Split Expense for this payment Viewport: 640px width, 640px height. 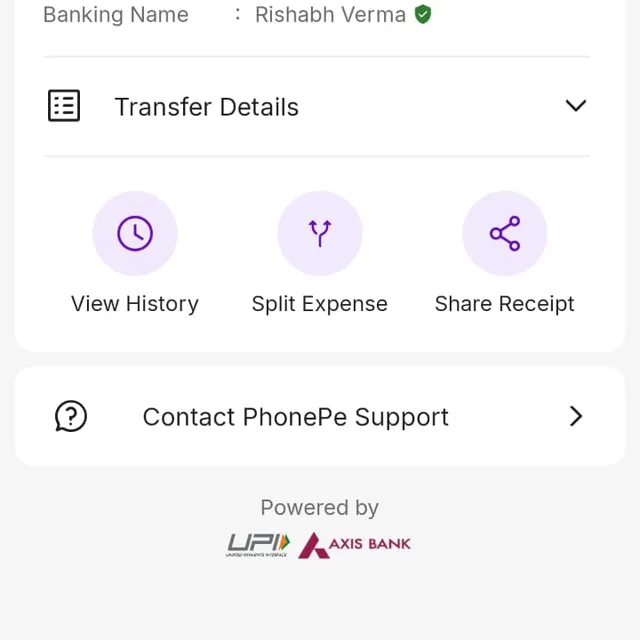[320, 234]
